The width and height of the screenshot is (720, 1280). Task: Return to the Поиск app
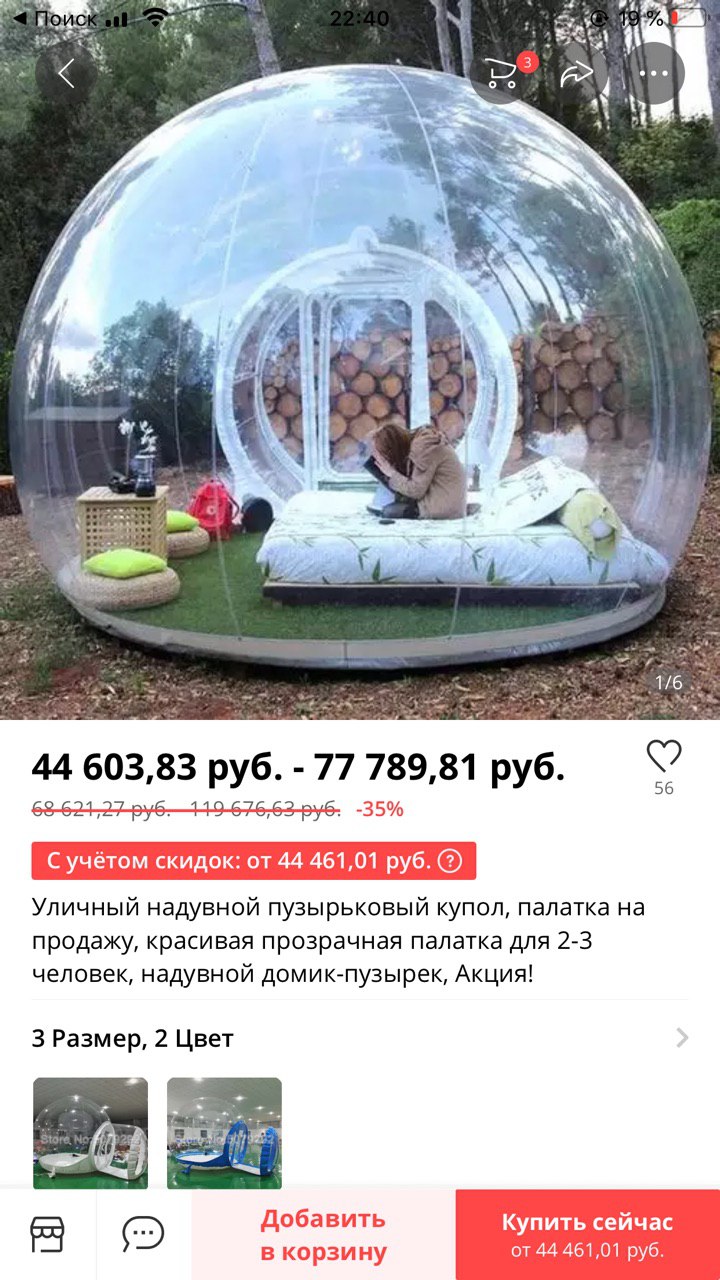(55, 18)
